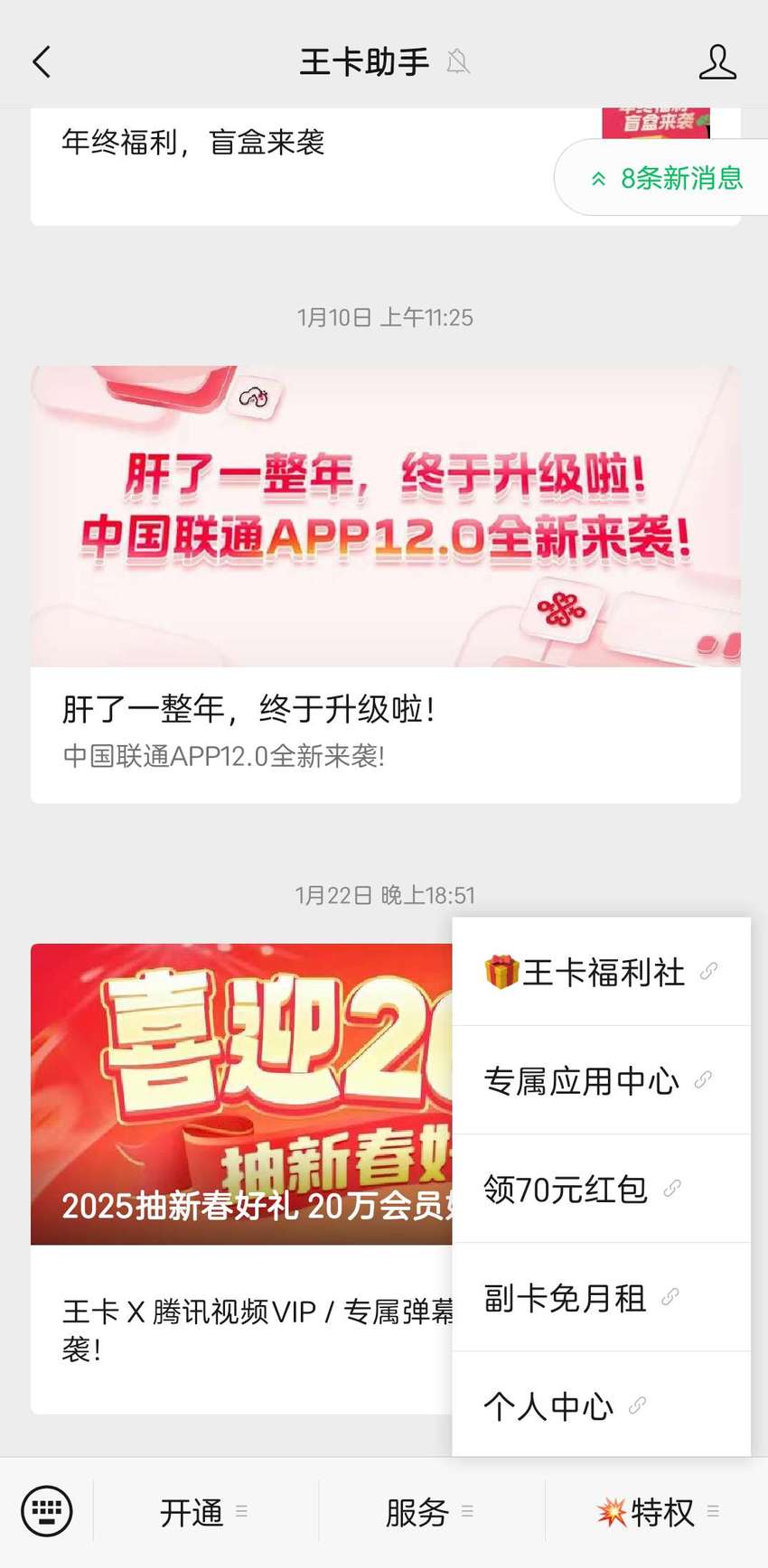Select 副卡免月租 menu option

tap(602, 1297)
